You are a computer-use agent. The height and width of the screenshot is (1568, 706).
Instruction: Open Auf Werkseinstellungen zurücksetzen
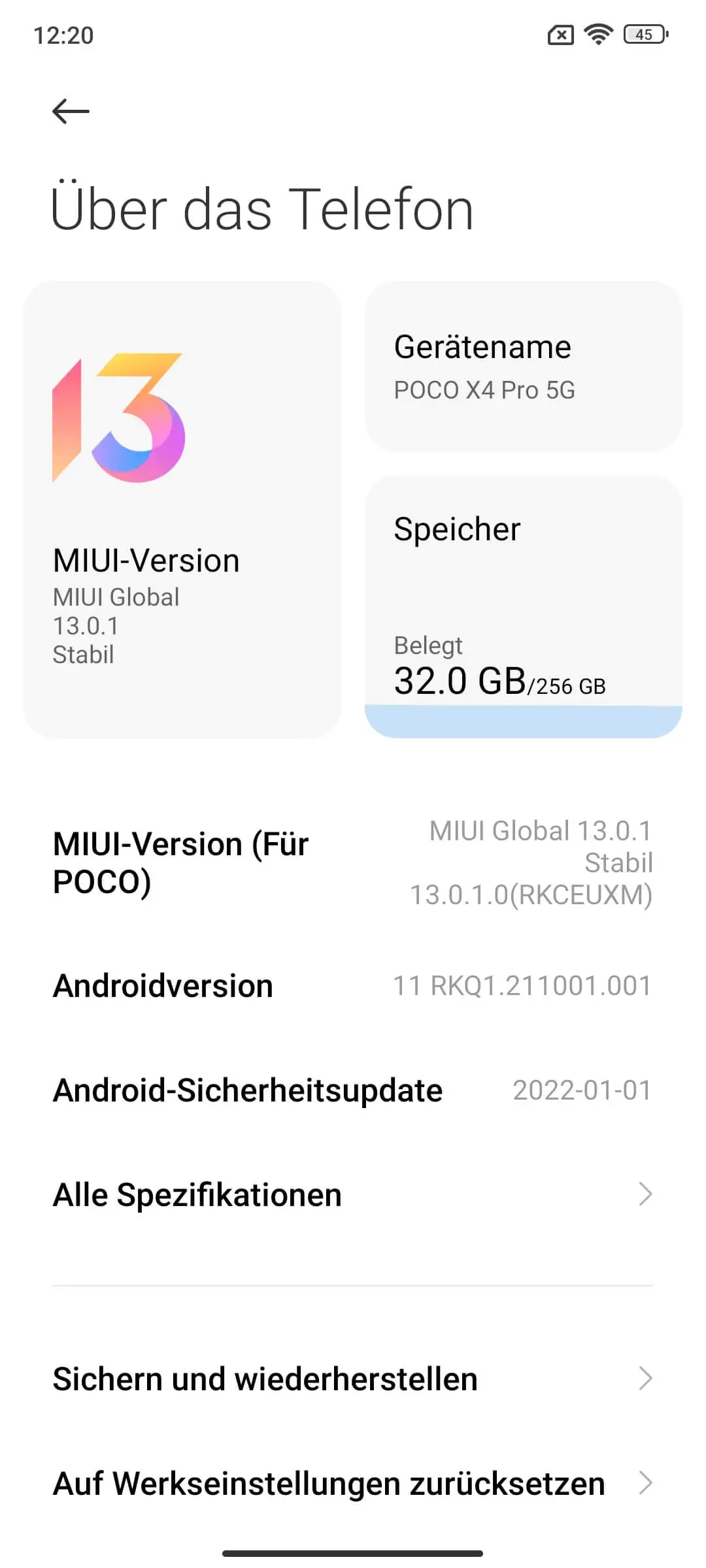(353, 1483)
